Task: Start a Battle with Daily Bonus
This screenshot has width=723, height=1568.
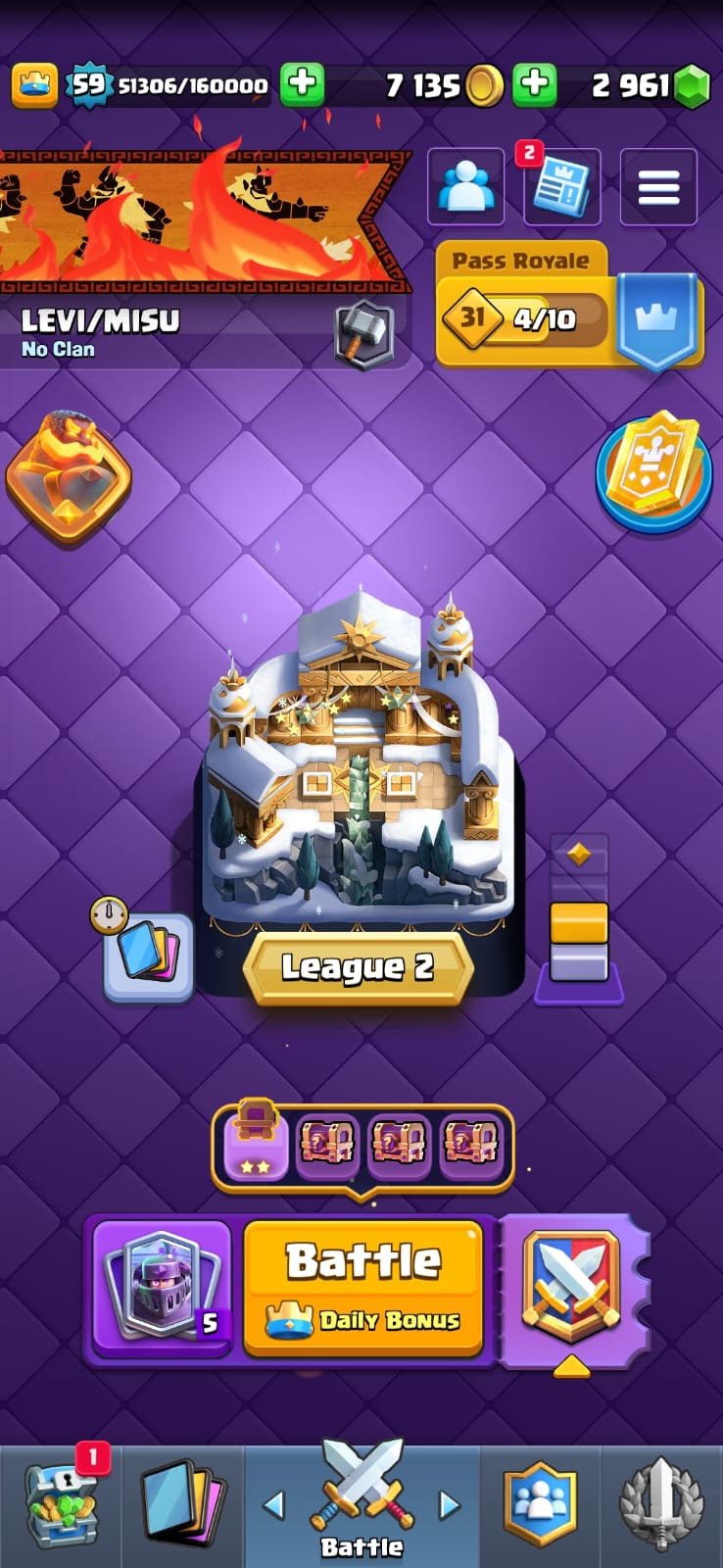Action: (x=363, y=1288)
